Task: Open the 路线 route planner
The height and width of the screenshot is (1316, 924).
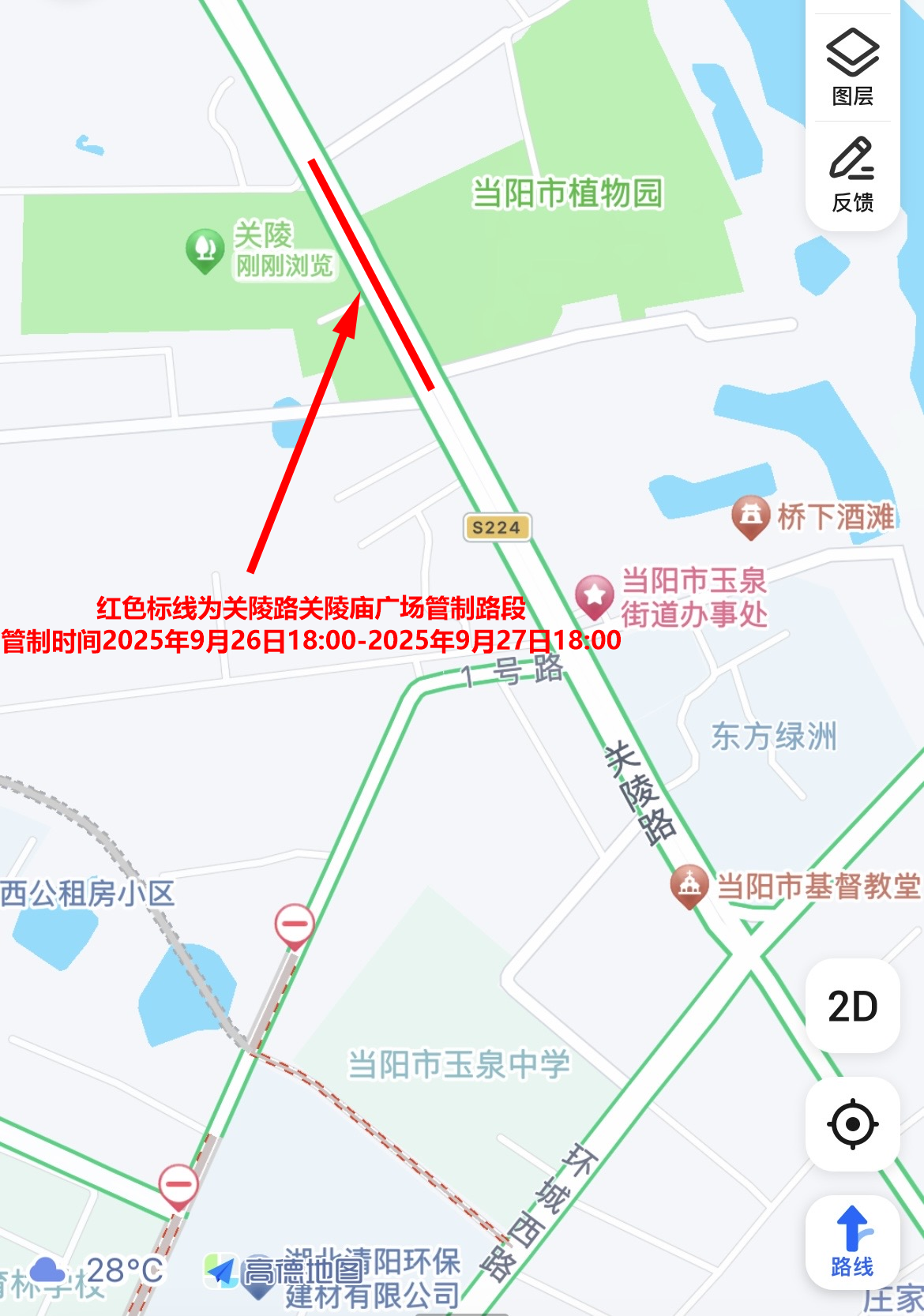Action: pos(852,1242)
